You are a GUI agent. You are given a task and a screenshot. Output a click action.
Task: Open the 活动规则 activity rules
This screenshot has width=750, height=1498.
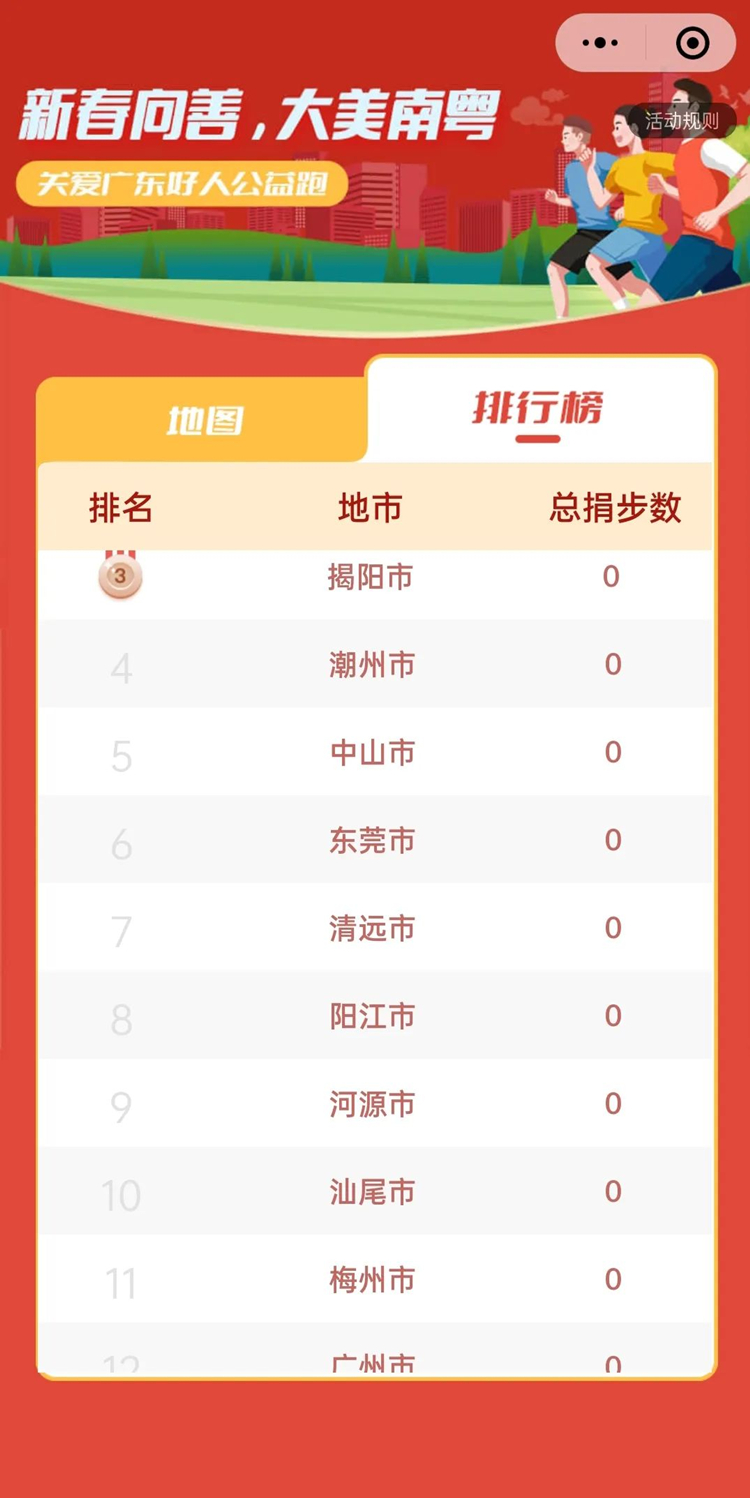(682, 122)
